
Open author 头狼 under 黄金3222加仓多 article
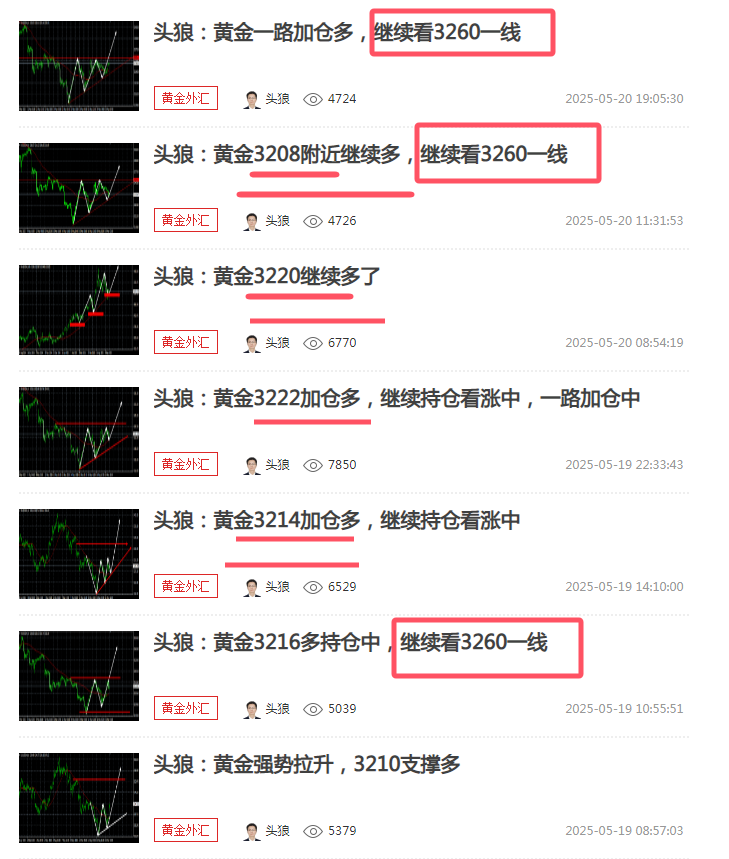267,464
